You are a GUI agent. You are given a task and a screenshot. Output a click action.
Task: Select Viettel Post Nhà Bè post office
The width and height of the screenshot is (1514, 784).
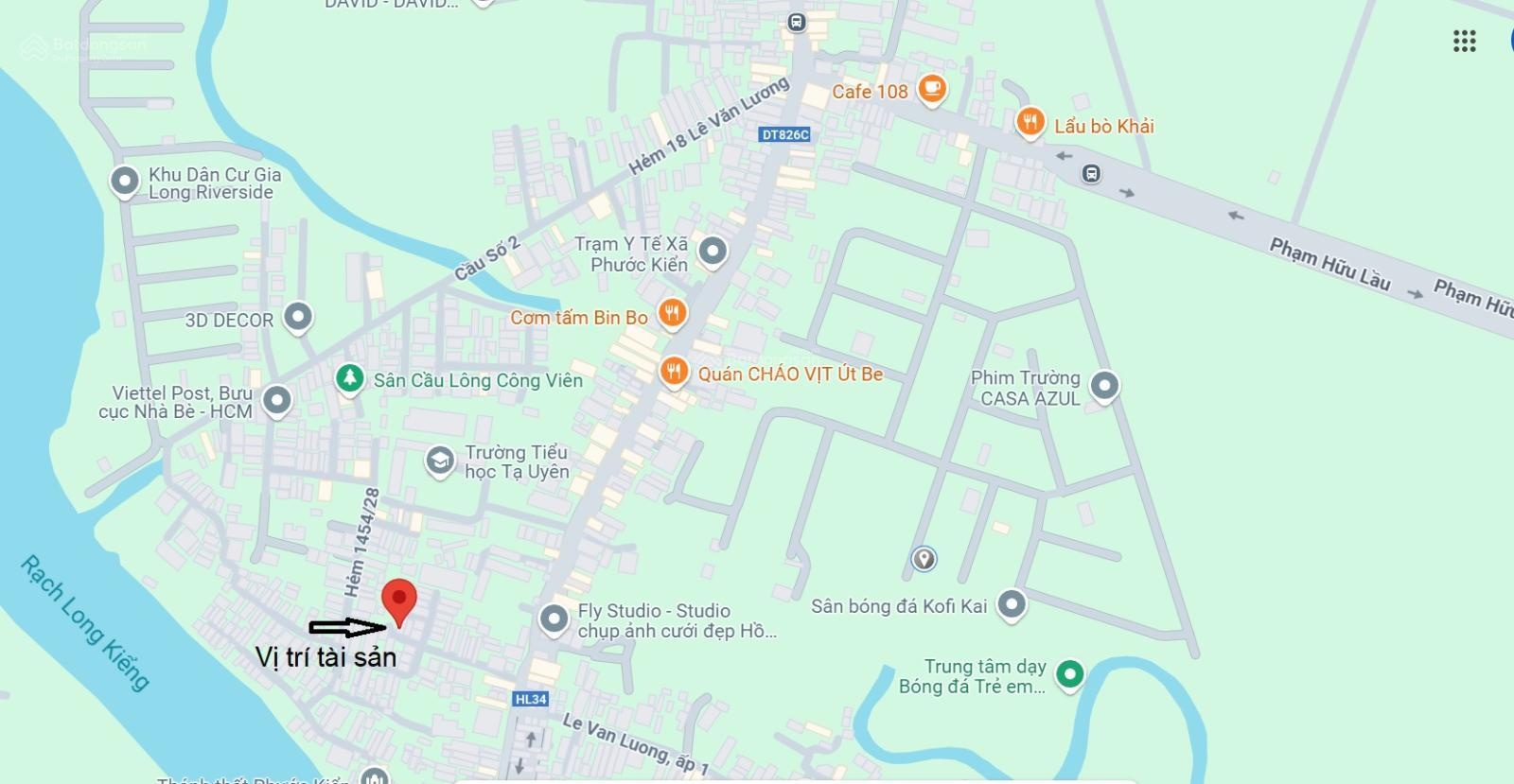pos(276,400)
